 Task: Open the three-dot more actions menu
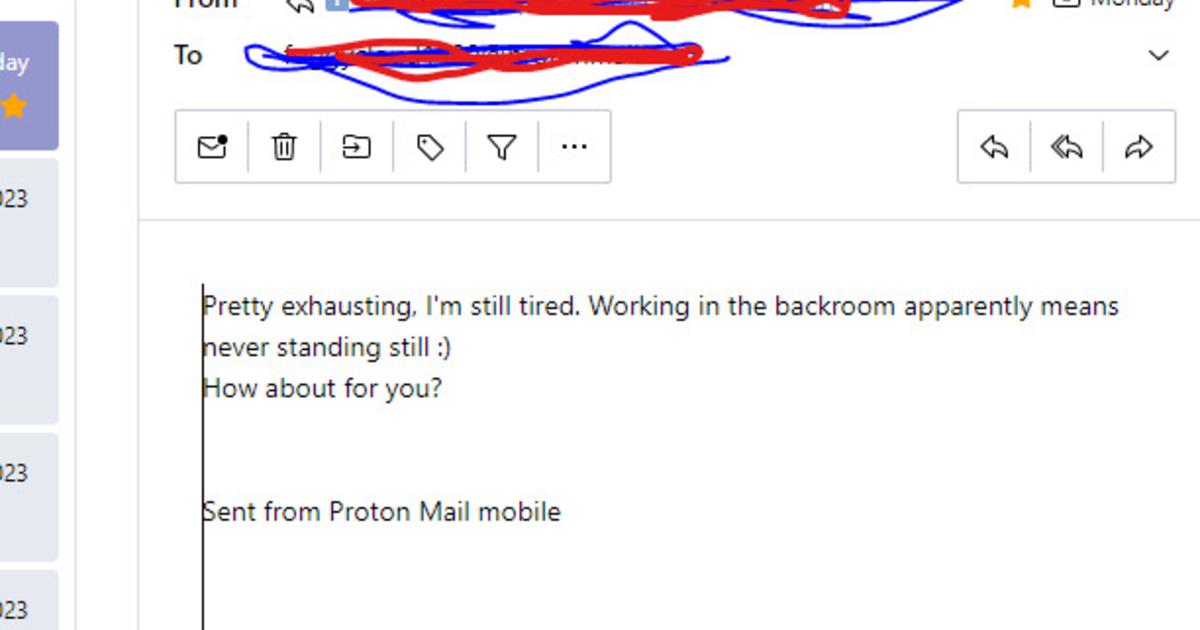(574, 148)
